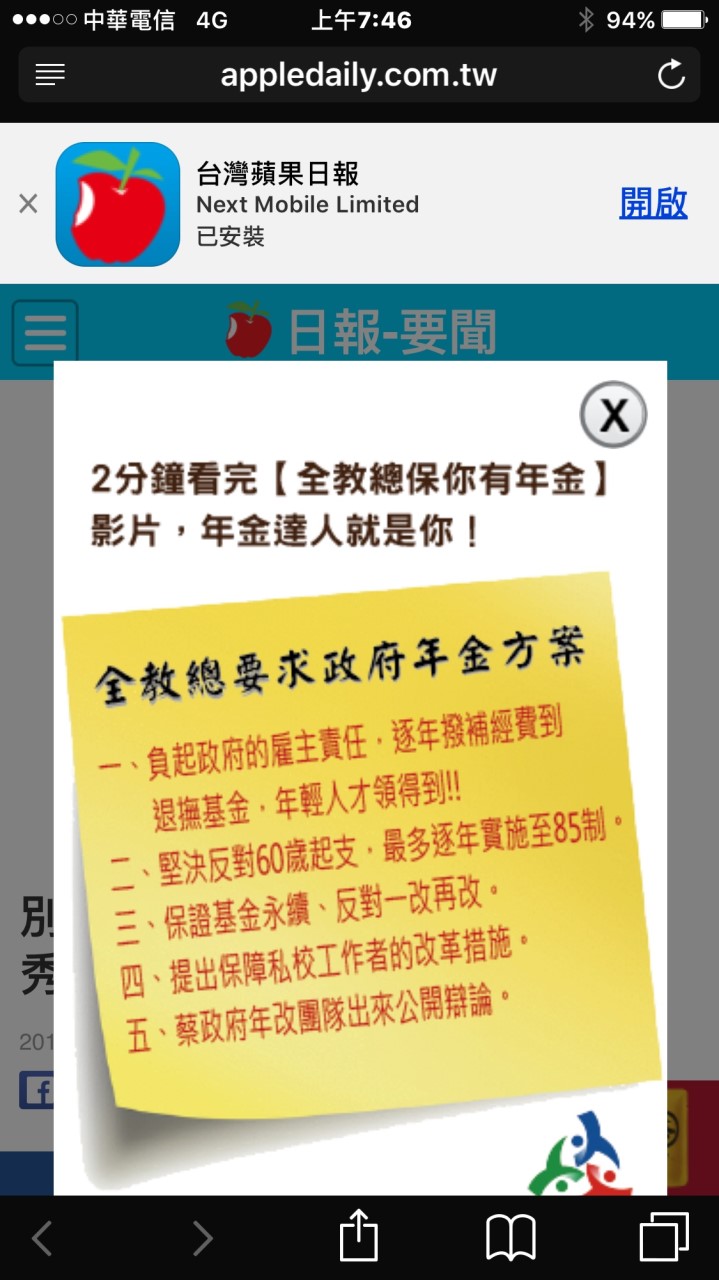Reload the page in Safari

(671, 75)
